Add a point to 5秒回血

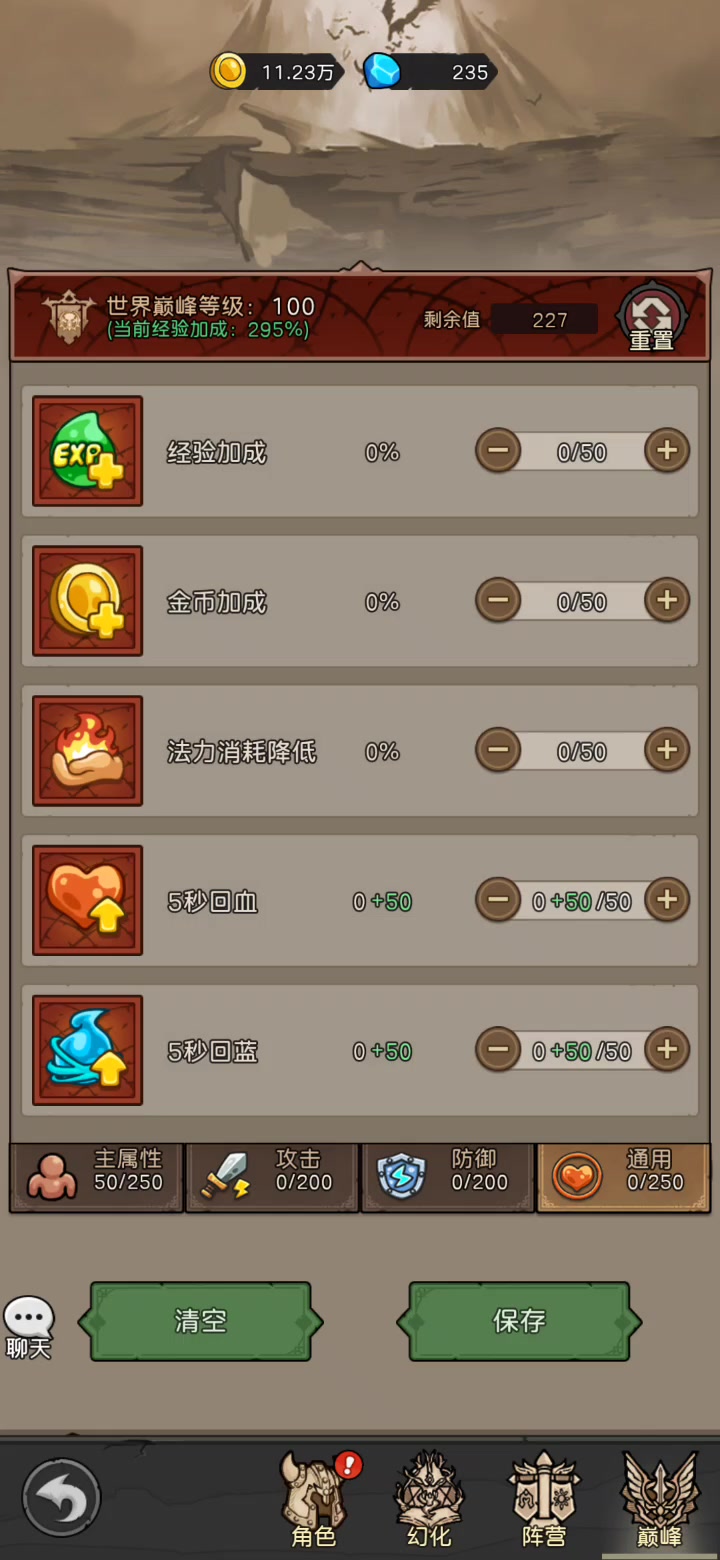(x=667, y=900)
